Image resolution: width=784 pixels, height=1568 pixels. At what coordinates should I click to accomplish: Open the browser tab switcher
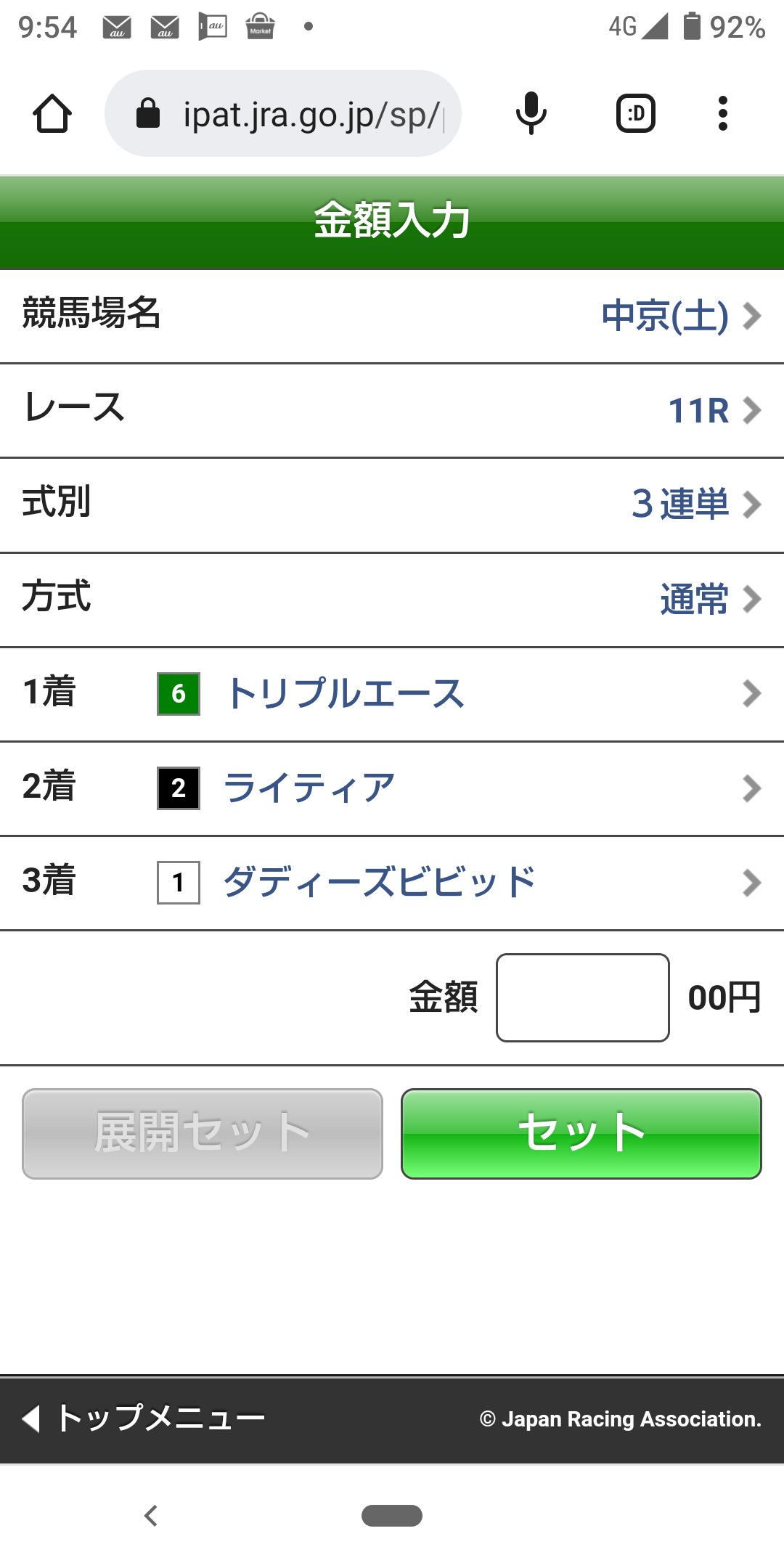click(635, 114)
